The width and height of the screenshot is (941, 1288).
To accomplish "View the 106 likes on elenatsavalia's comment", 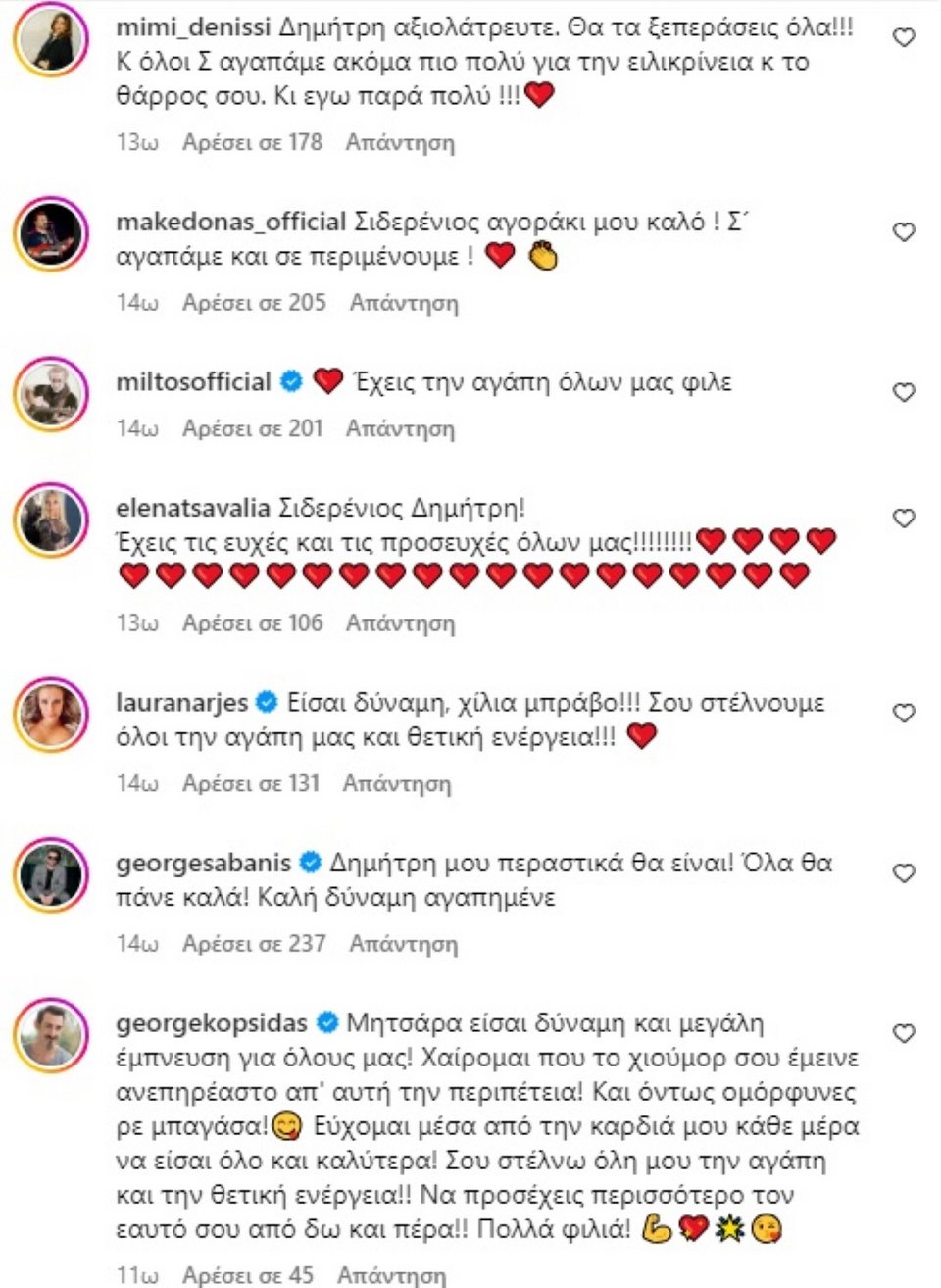I will click(252, 623).
